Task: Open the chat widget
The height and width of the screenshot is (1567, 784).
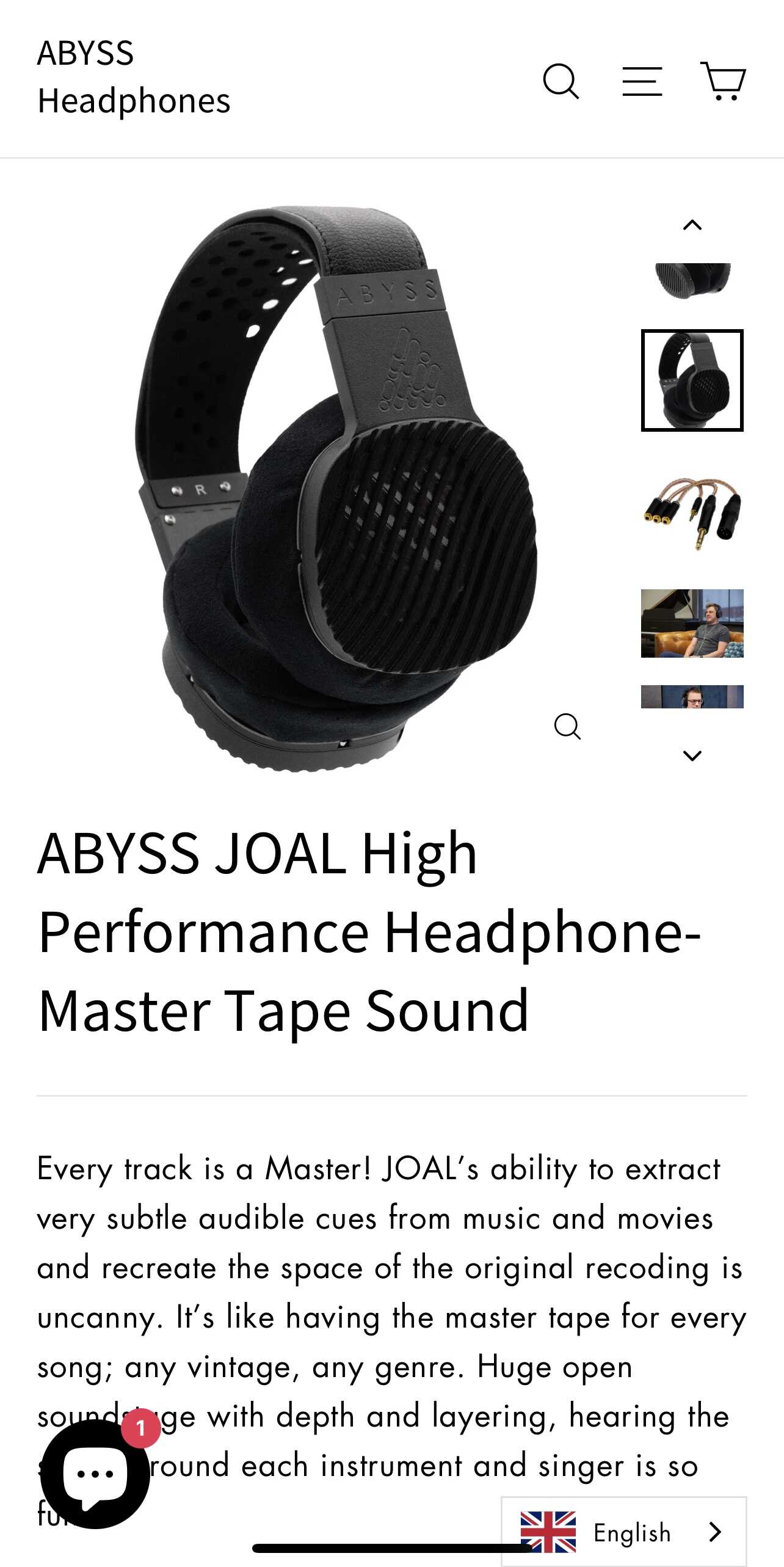Action: 95,1474
